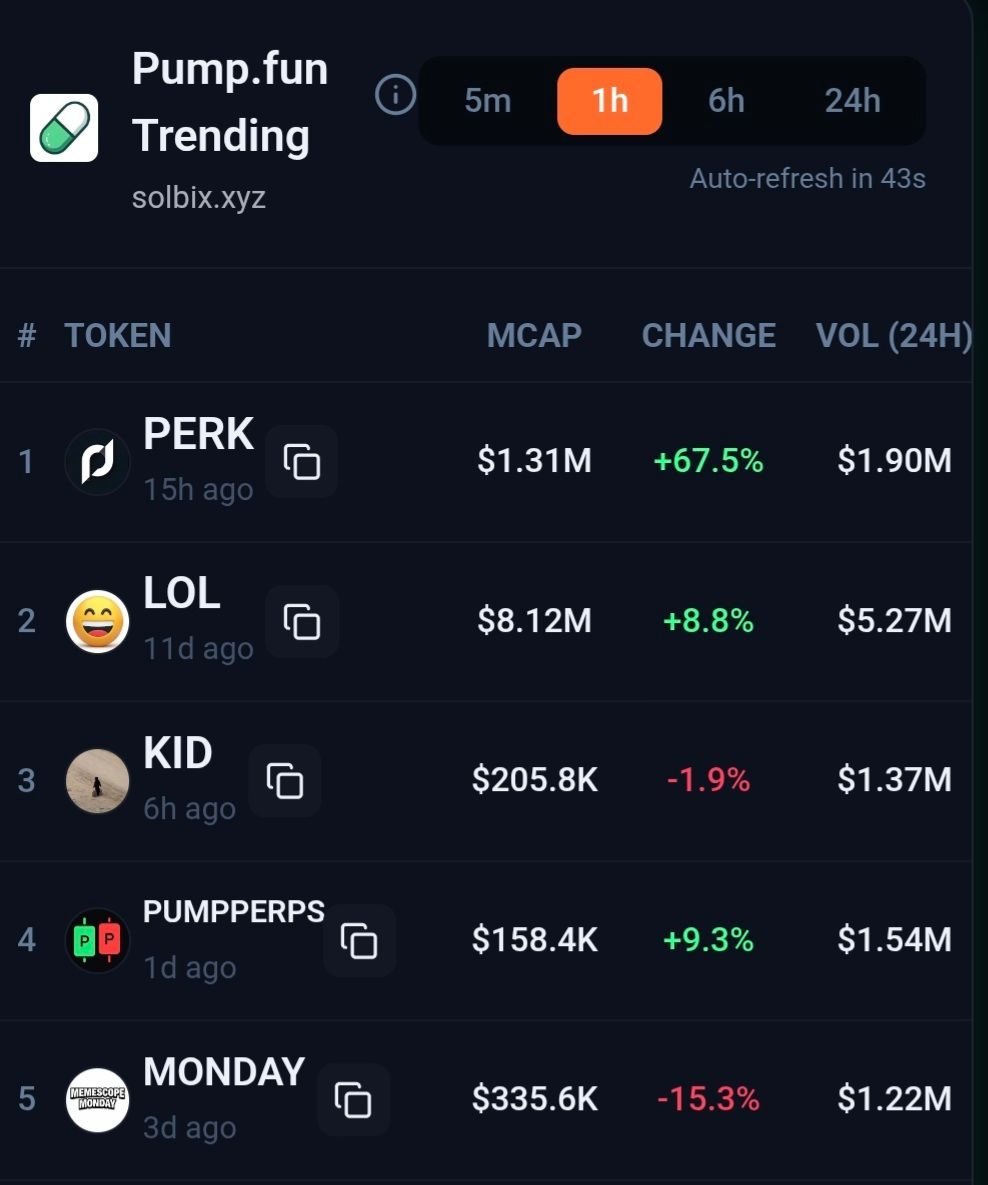View details for the MONDAY token
The width and height of the screenshot is (988, 1185).
coord(223,1073)
